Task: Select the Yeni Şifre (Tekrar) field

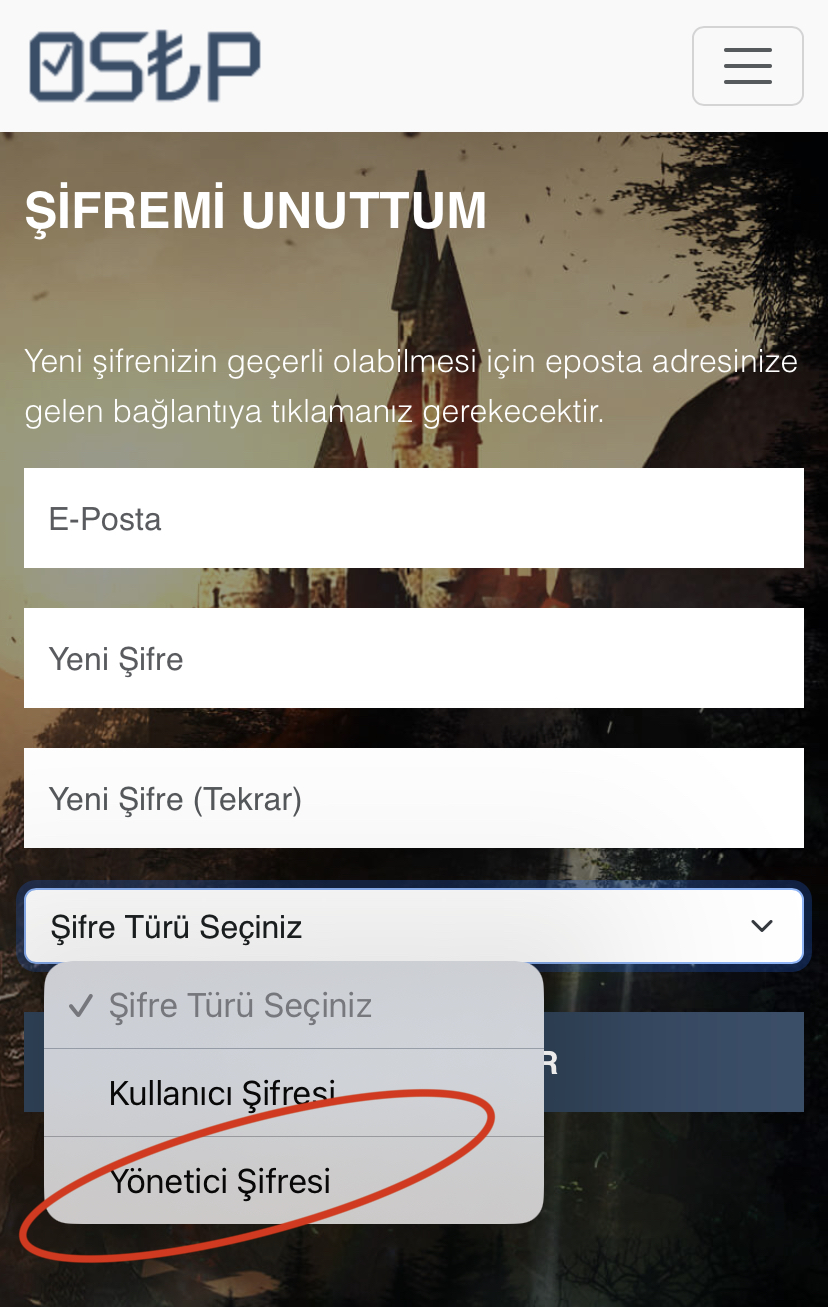Action: pyautogui.click(x=414, y=798)
